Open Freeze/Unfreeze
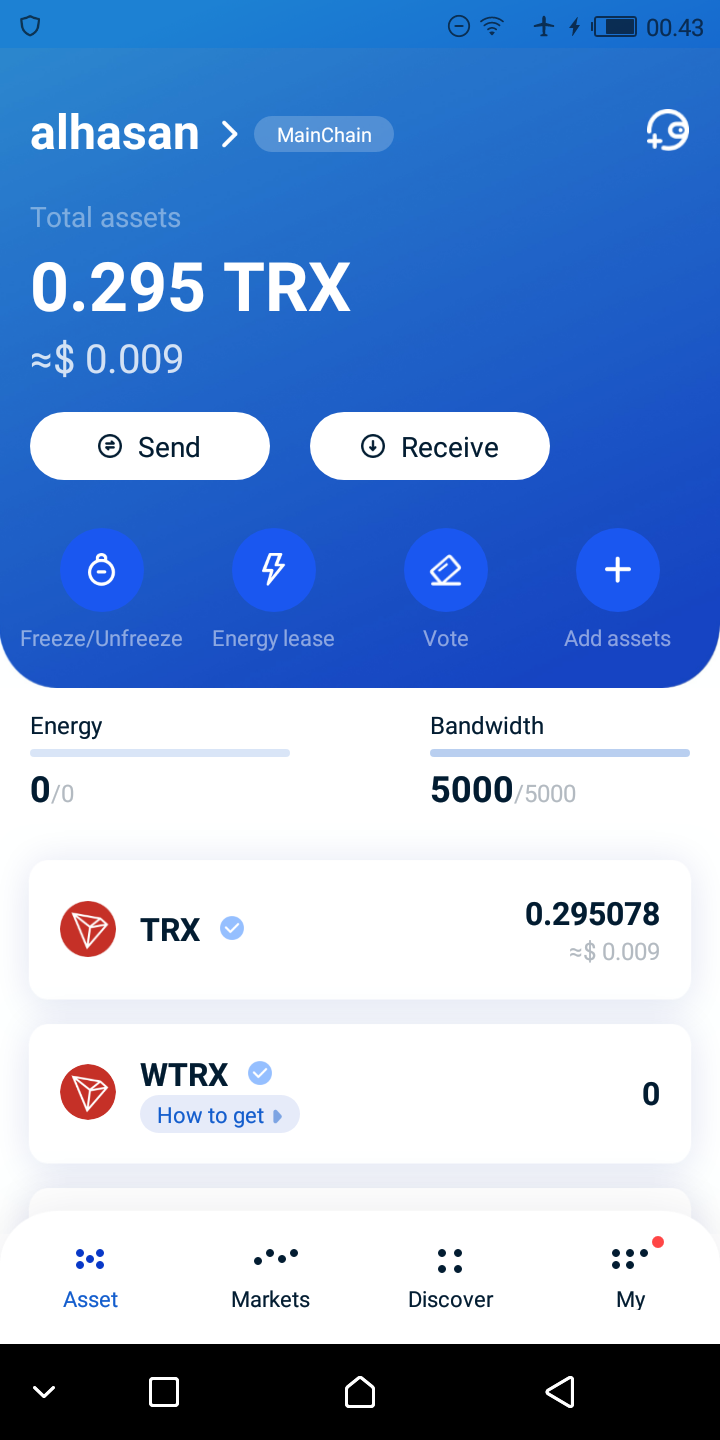The width and height of the screenshot is (720, 1440). coord(102,571)
